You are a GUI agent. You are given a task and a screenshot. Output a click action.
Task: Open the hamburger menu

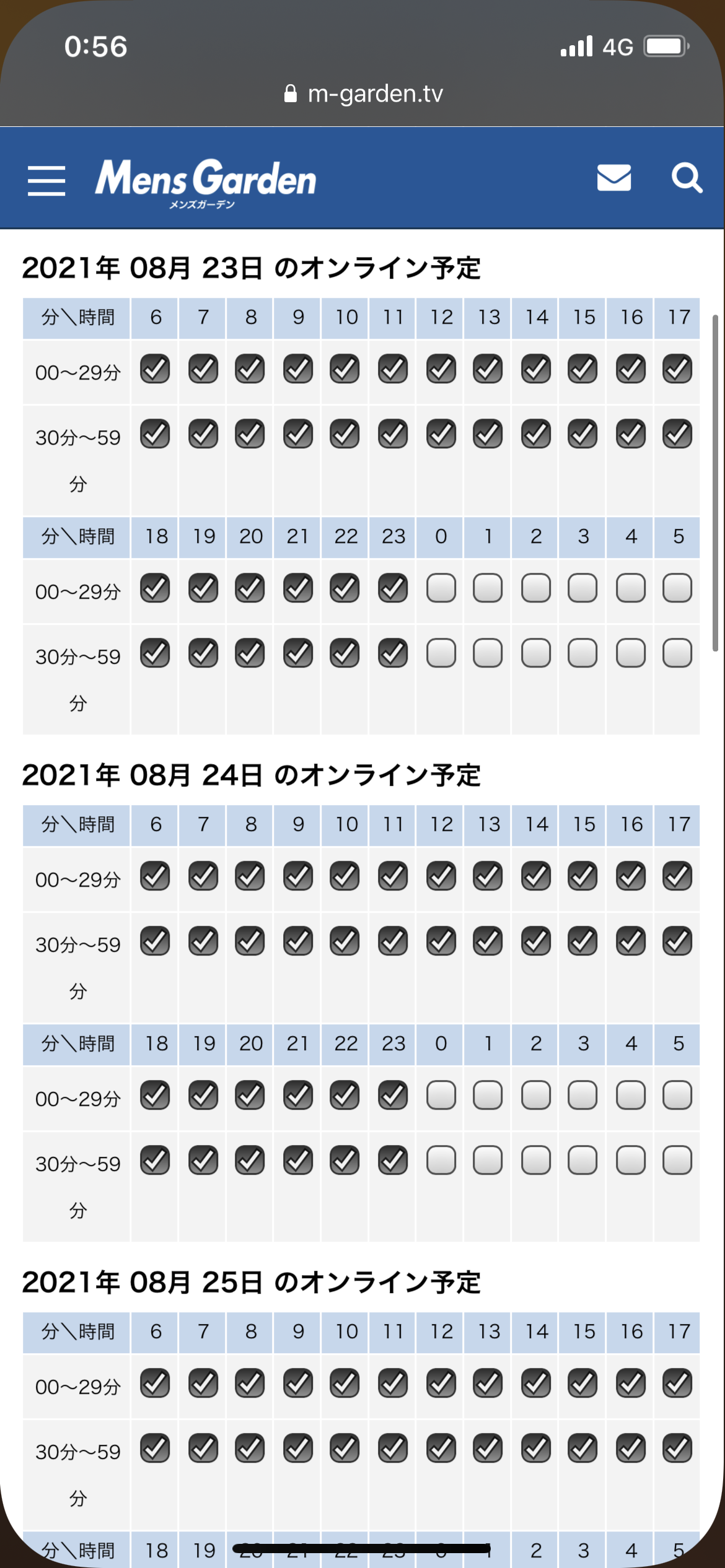[x=46, y=181]
